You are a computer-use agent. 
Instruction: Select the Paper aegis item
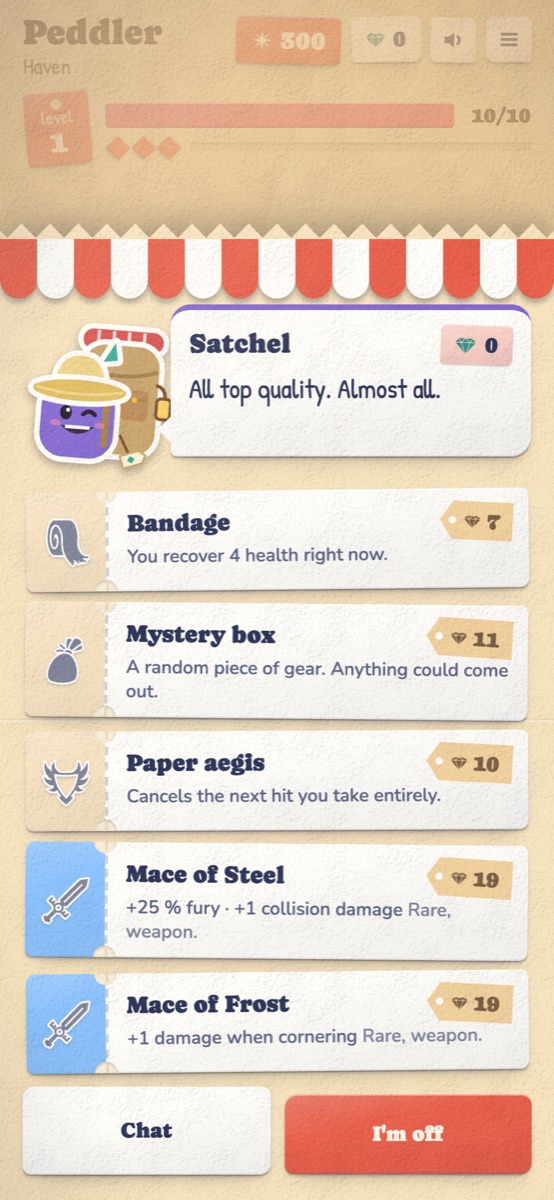277,780
